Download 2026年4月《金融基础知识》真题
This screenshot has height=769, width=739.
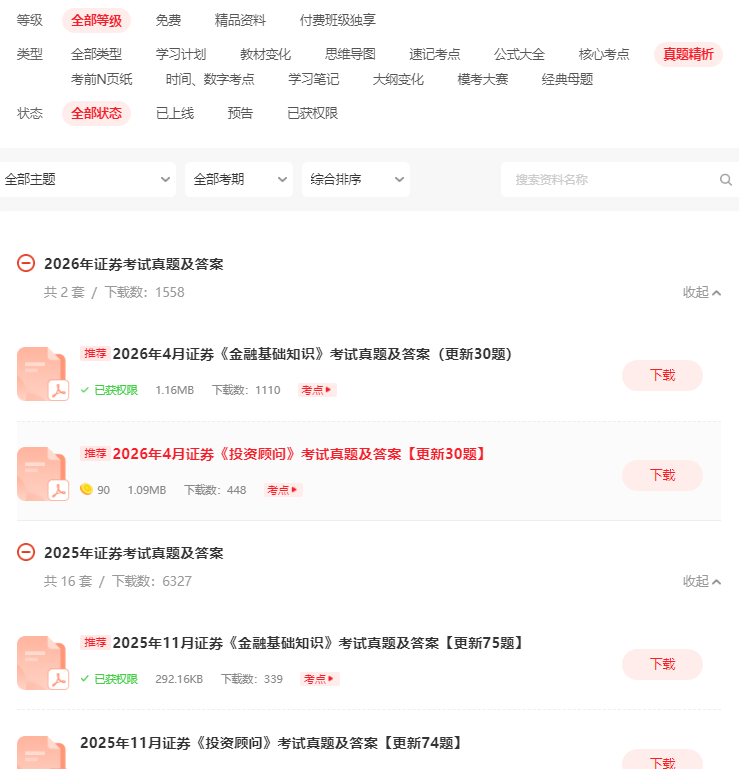pos(663,375)
